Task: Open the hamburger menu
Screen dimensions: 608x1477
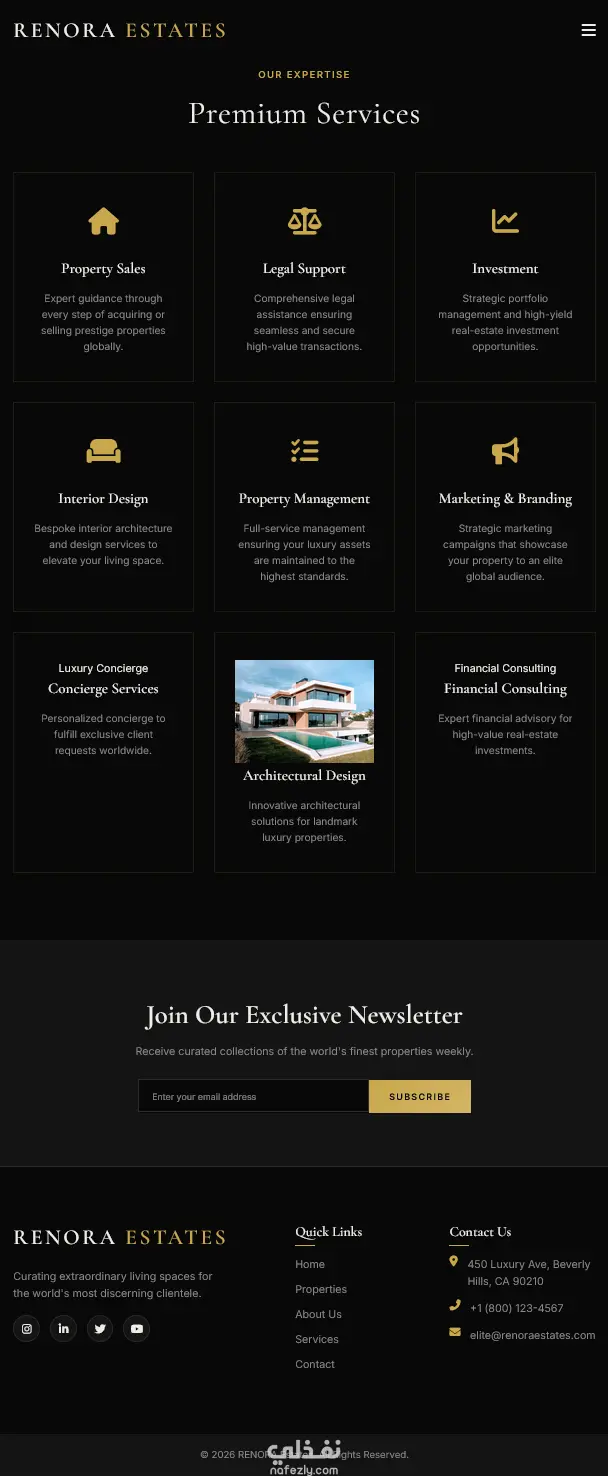Action: tap(588, 30)
